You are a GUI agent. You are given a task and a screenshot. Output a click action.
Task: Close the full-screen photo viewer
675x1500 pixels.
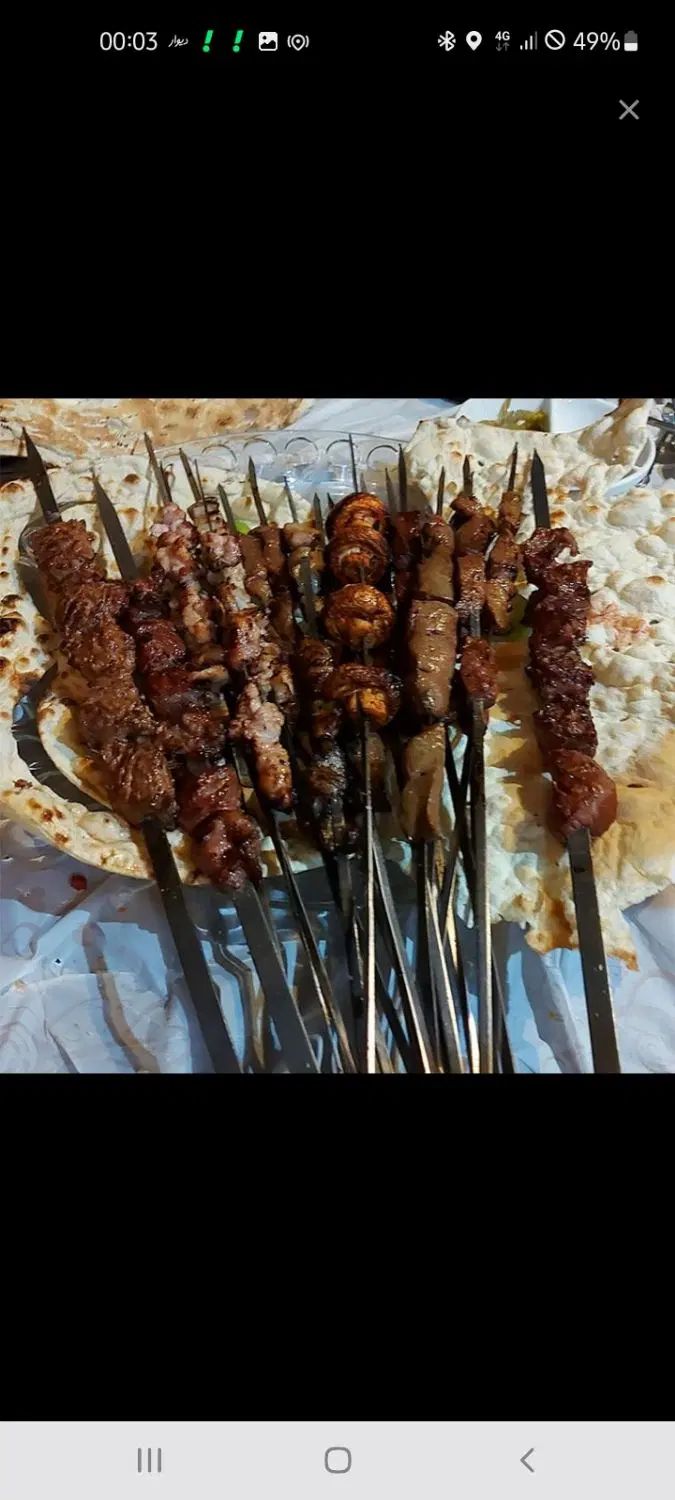(628, 110)
